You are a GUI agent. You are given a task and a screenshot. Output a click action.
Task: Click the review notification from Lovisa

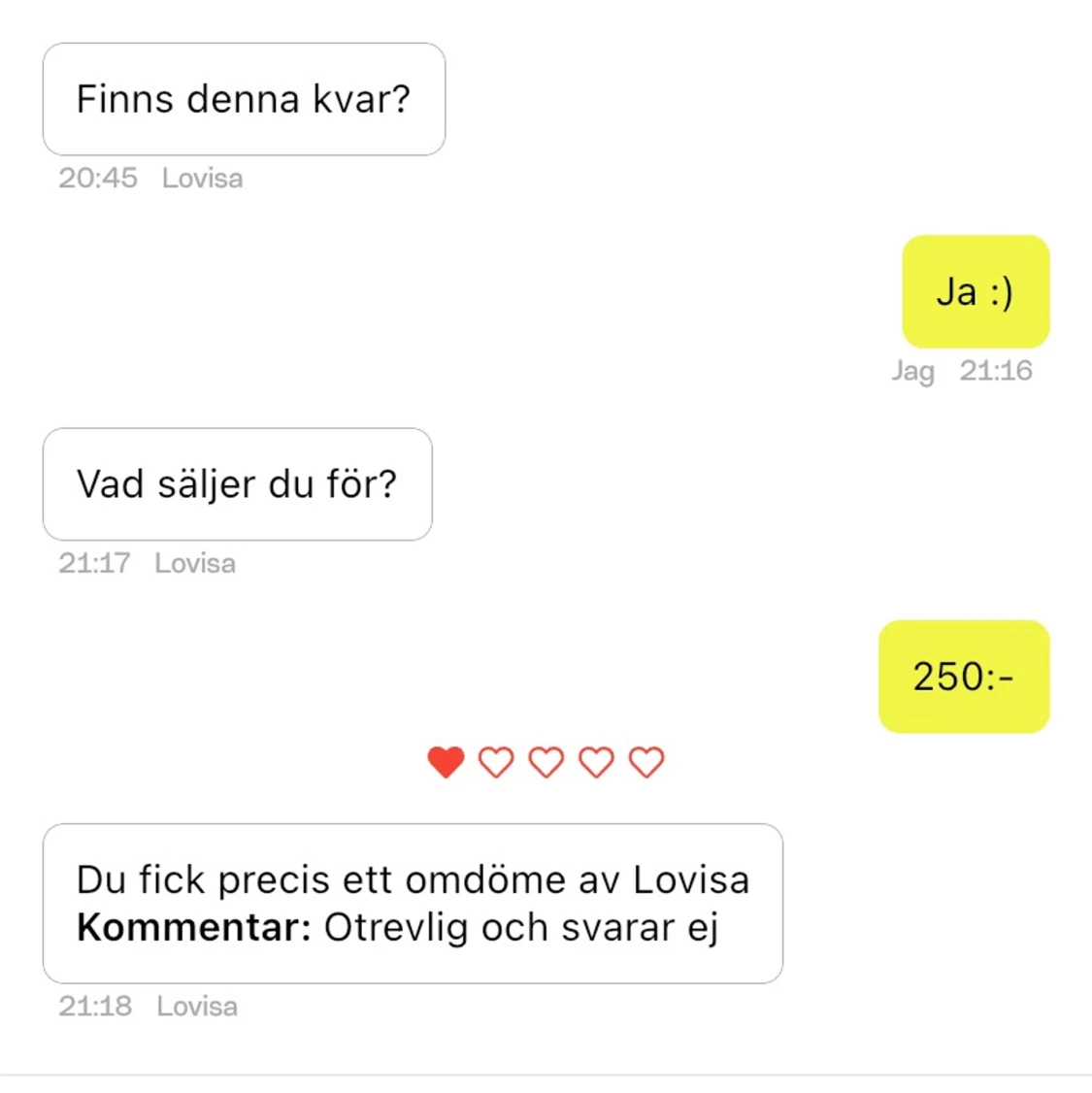pos(412,903)
